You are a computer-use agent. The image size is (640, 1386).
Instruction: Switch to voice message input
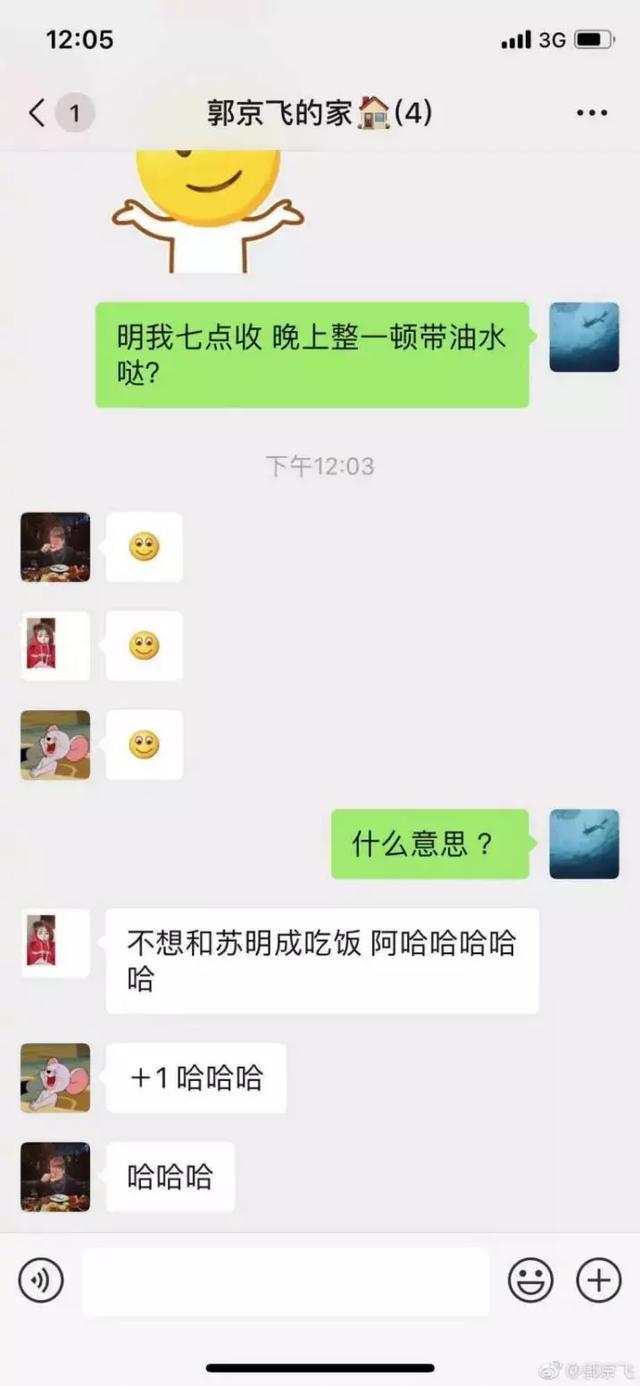(x=41, y=1280)
